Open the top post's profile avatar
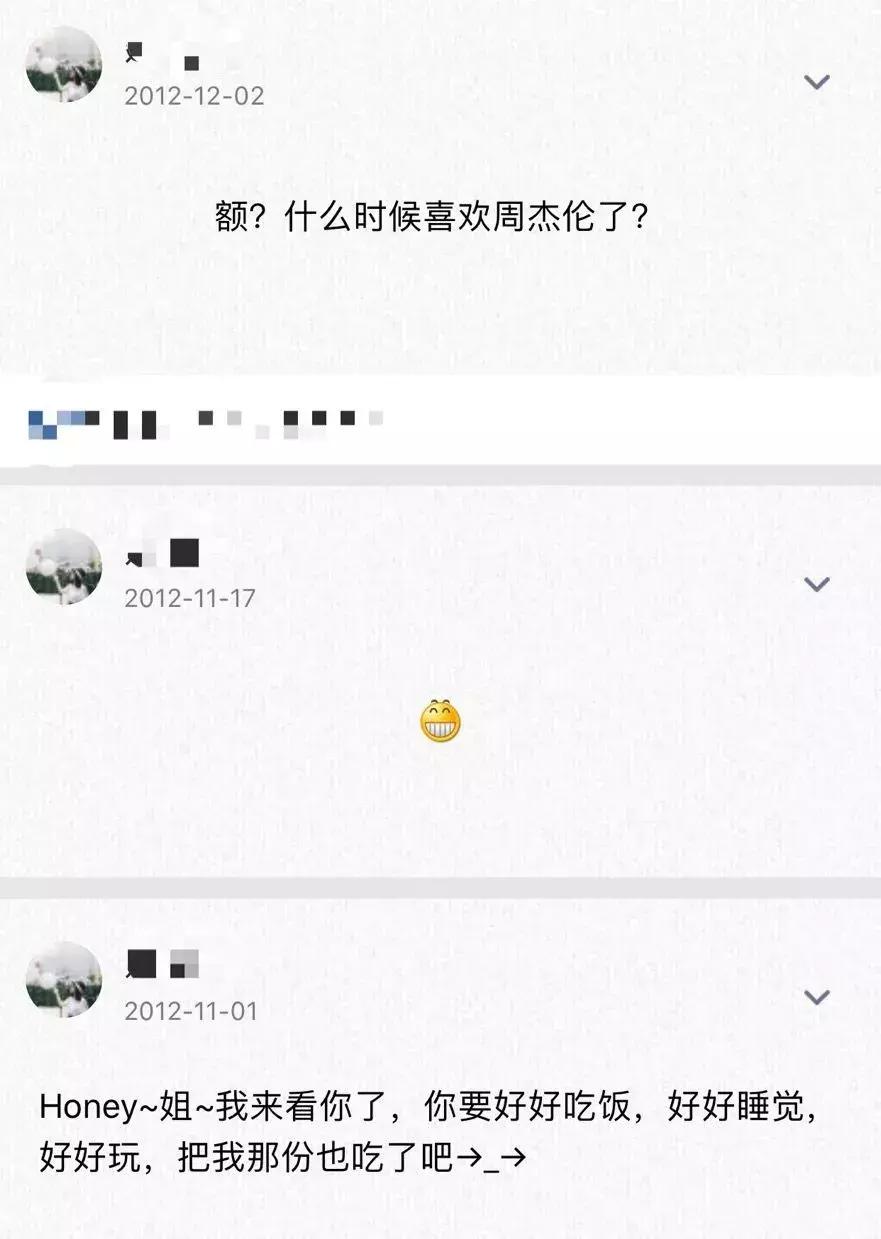Viewport: 881px width, 1239px height. click(x=63, y=64)
